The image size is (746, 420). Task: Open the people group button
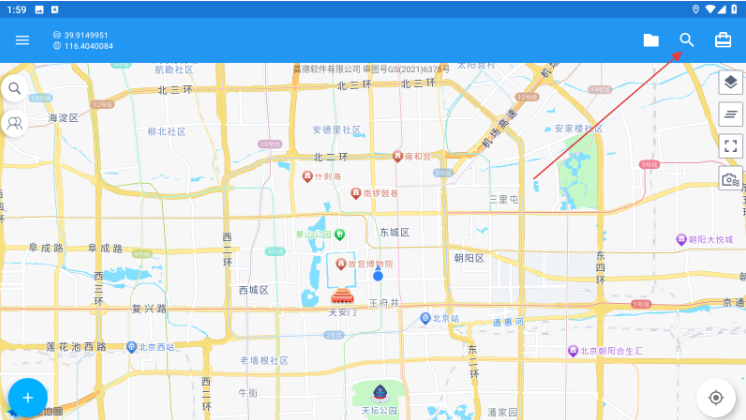coord(15,123)
